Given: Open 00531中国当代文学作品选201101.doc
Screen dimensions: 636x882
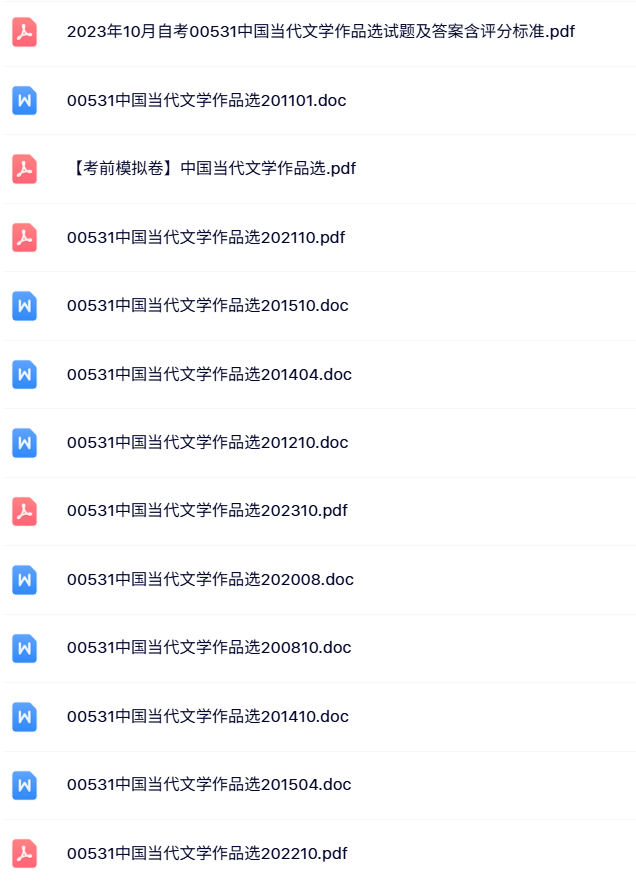Looking at the screenshot, I should [x=207, y=101].
